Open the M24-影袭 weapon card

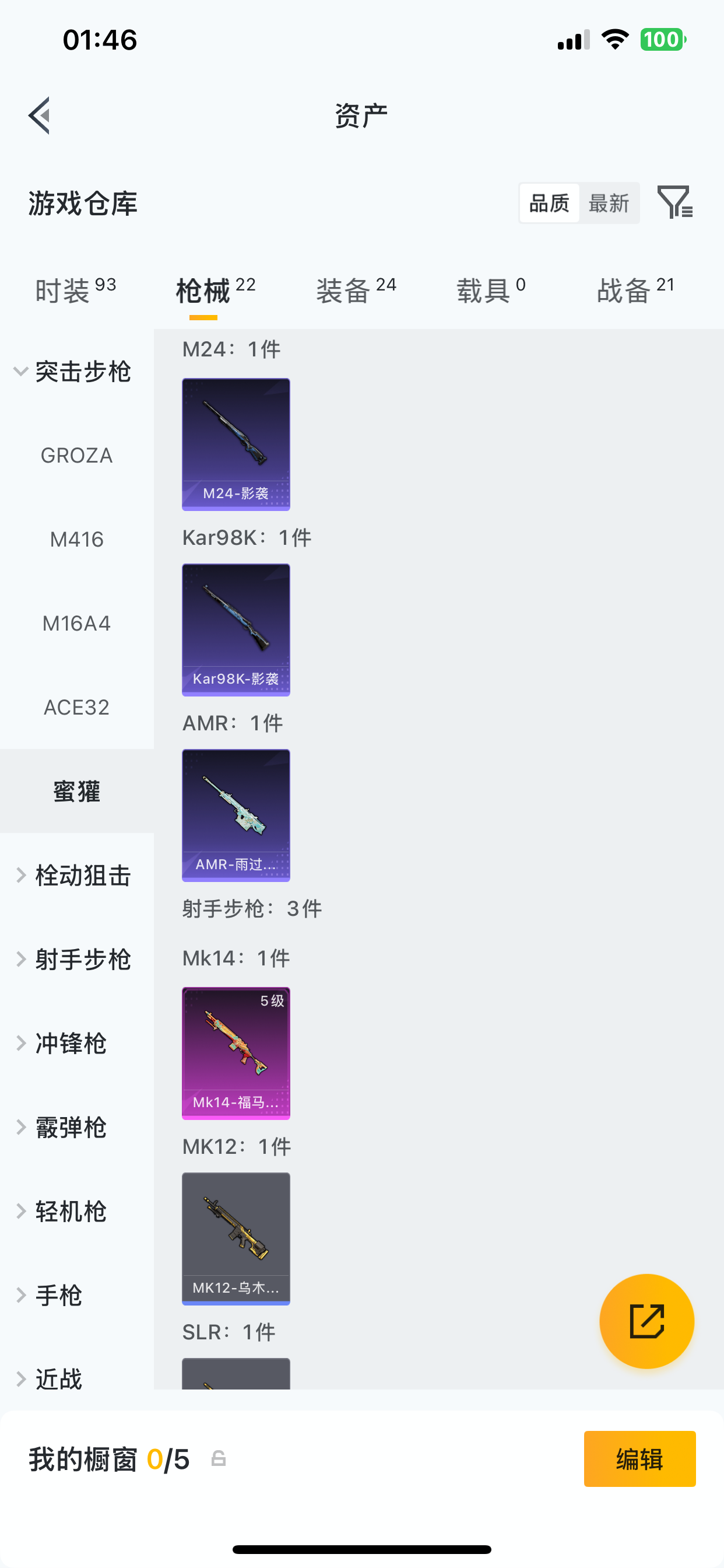236,444
